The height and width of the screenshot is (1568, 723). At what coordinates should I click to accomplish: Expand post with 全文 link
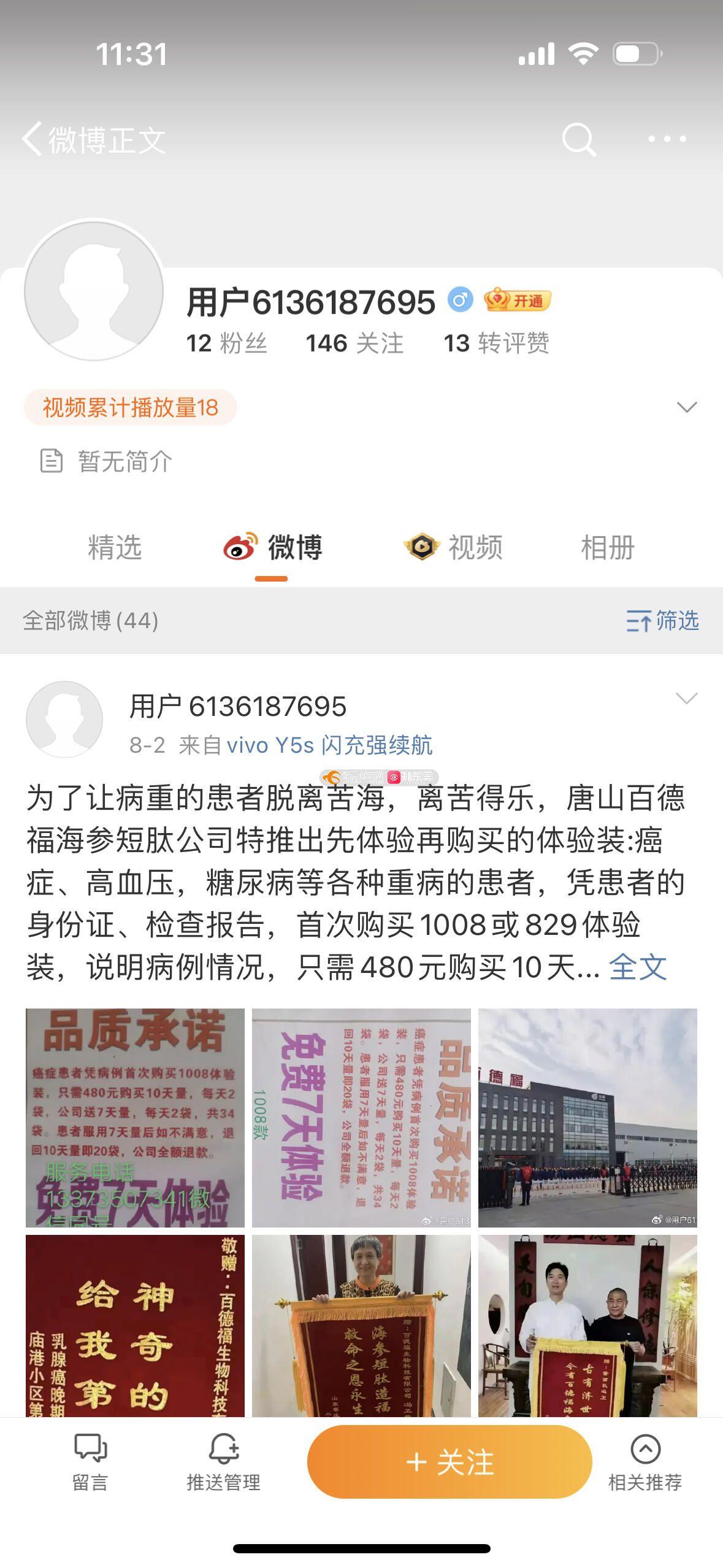coord(637,967)
